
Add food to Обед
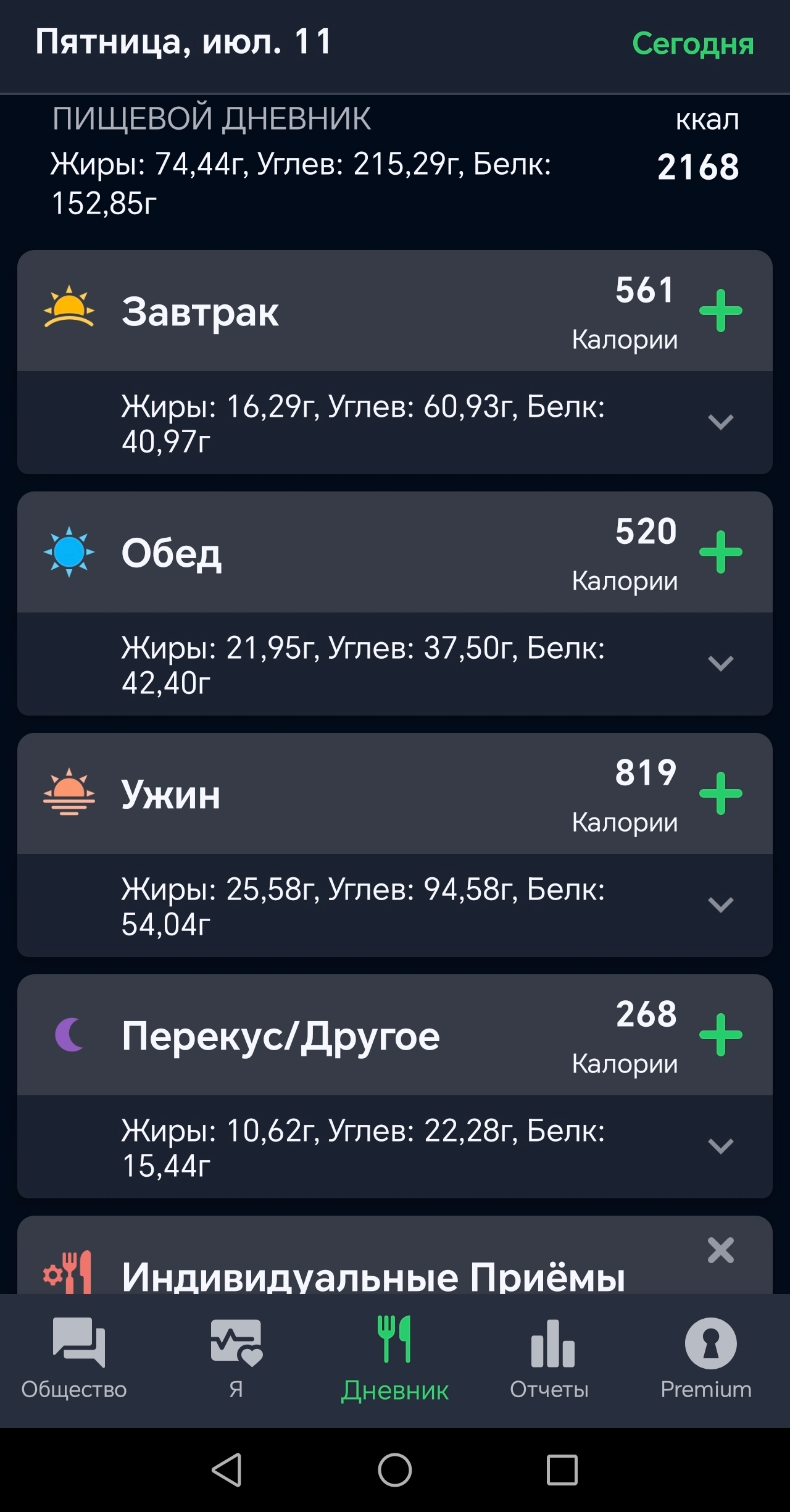(720, 552)
